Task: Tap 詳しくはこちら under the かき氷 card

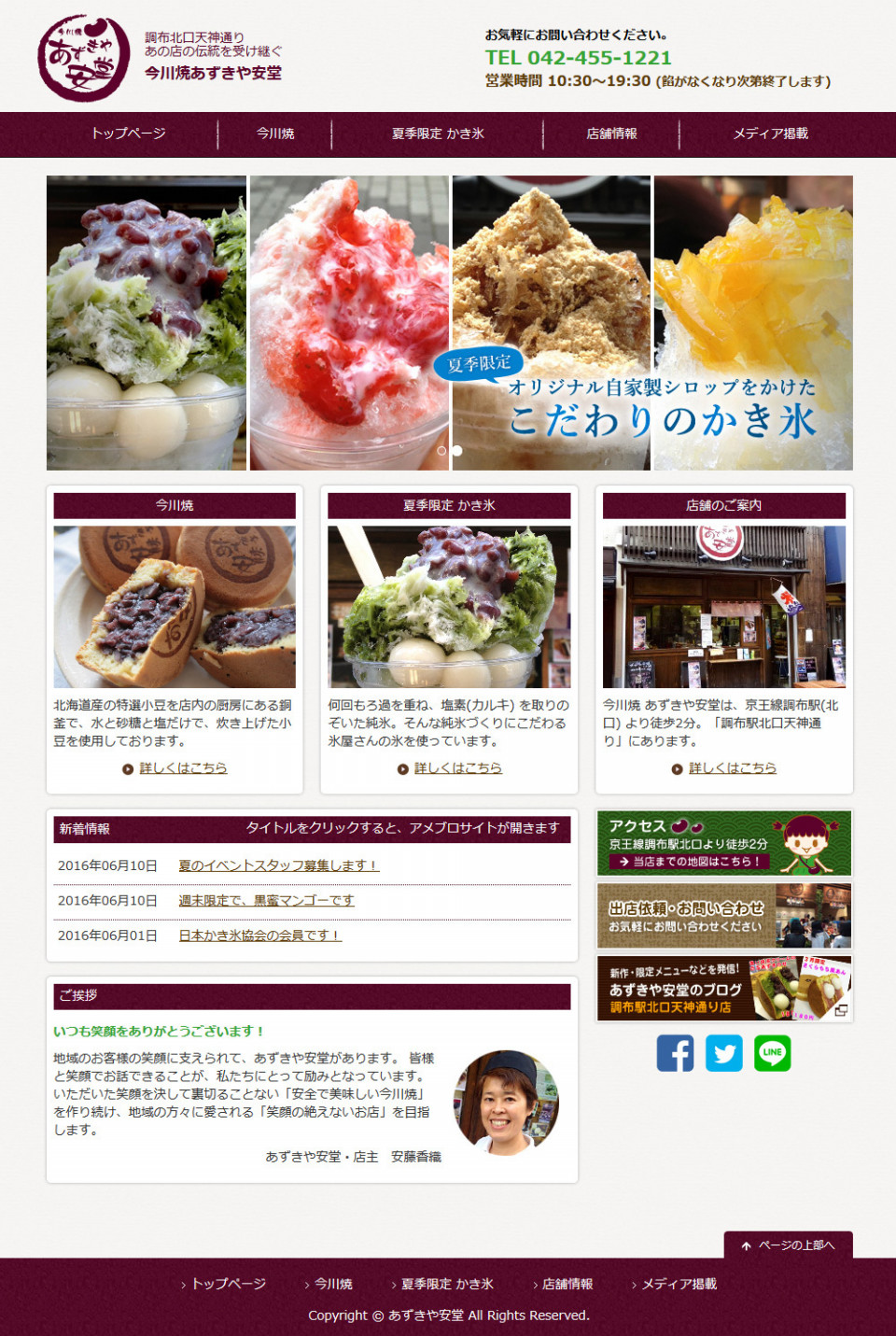Action: pos(457,768)
